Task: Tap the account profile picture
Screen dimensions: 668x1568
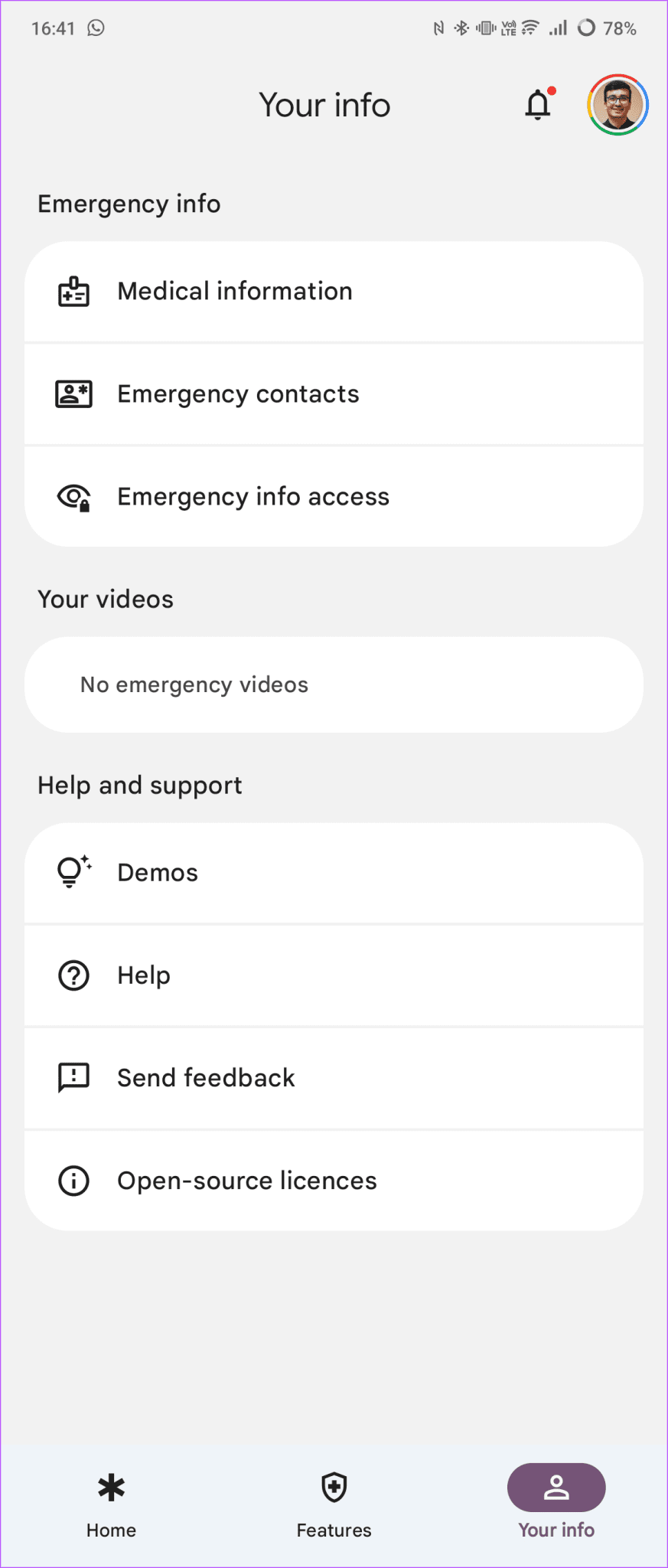Action: coord(617,105)
